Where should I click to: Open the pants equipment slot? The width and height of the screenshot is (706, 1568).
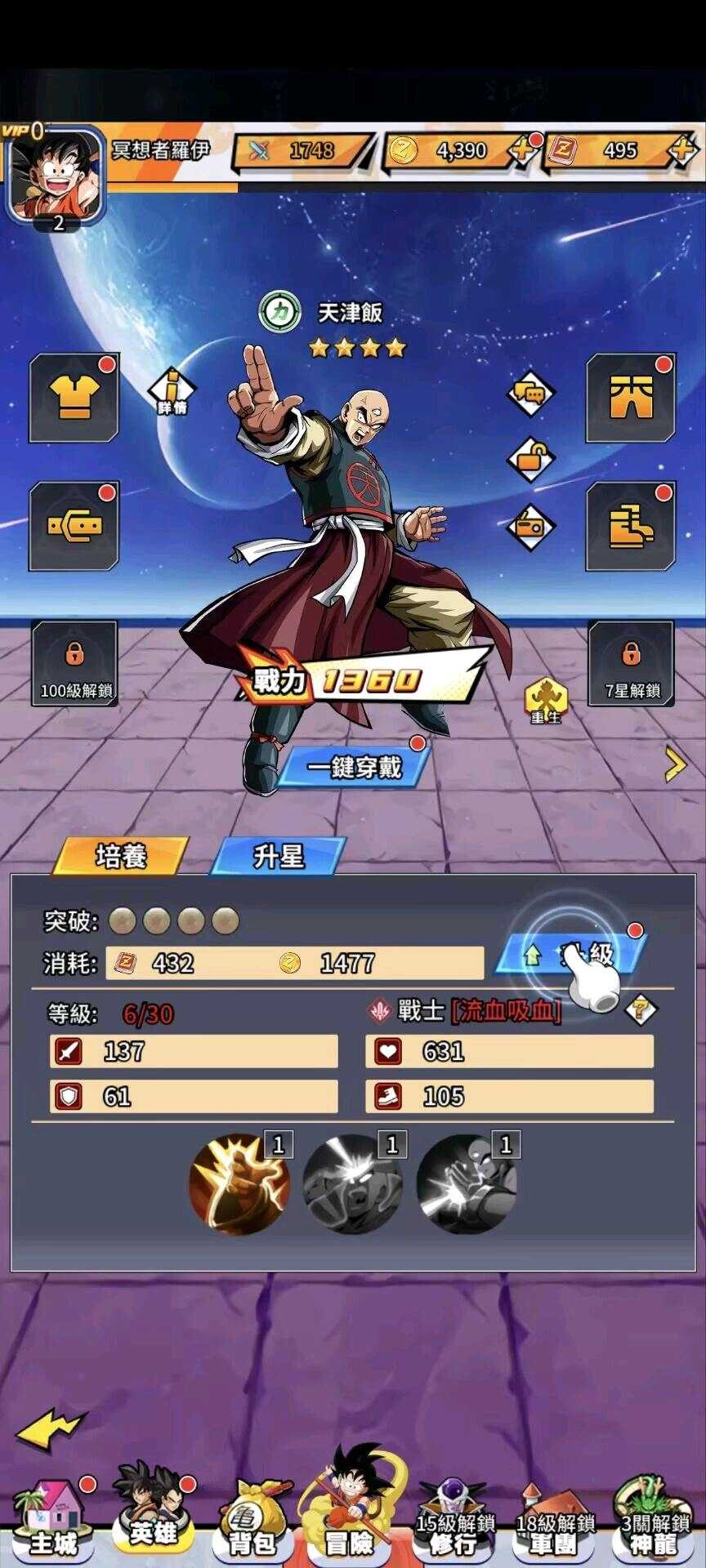[x=631, y=398]
